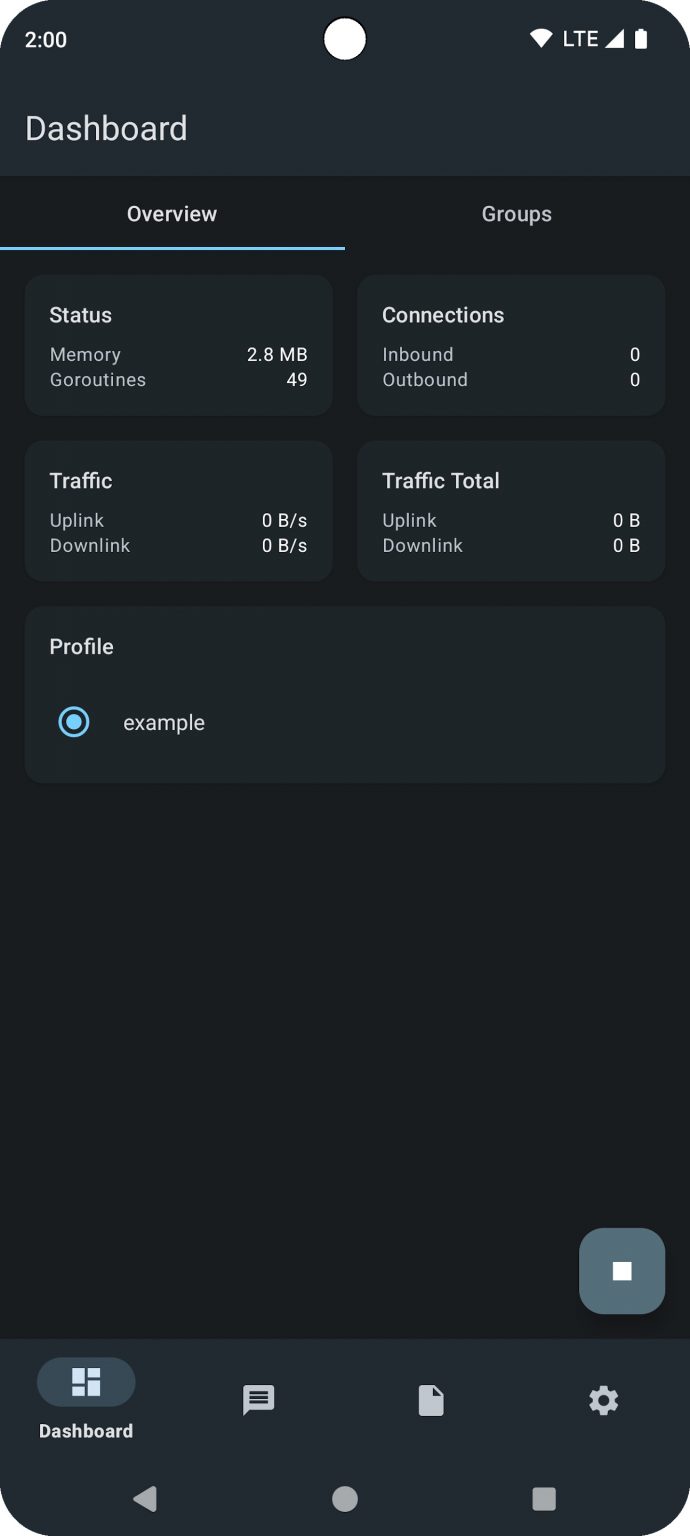Screen dimensions: 690x1536
Task: Open the settings gear tab
Action: [604, 1400]
